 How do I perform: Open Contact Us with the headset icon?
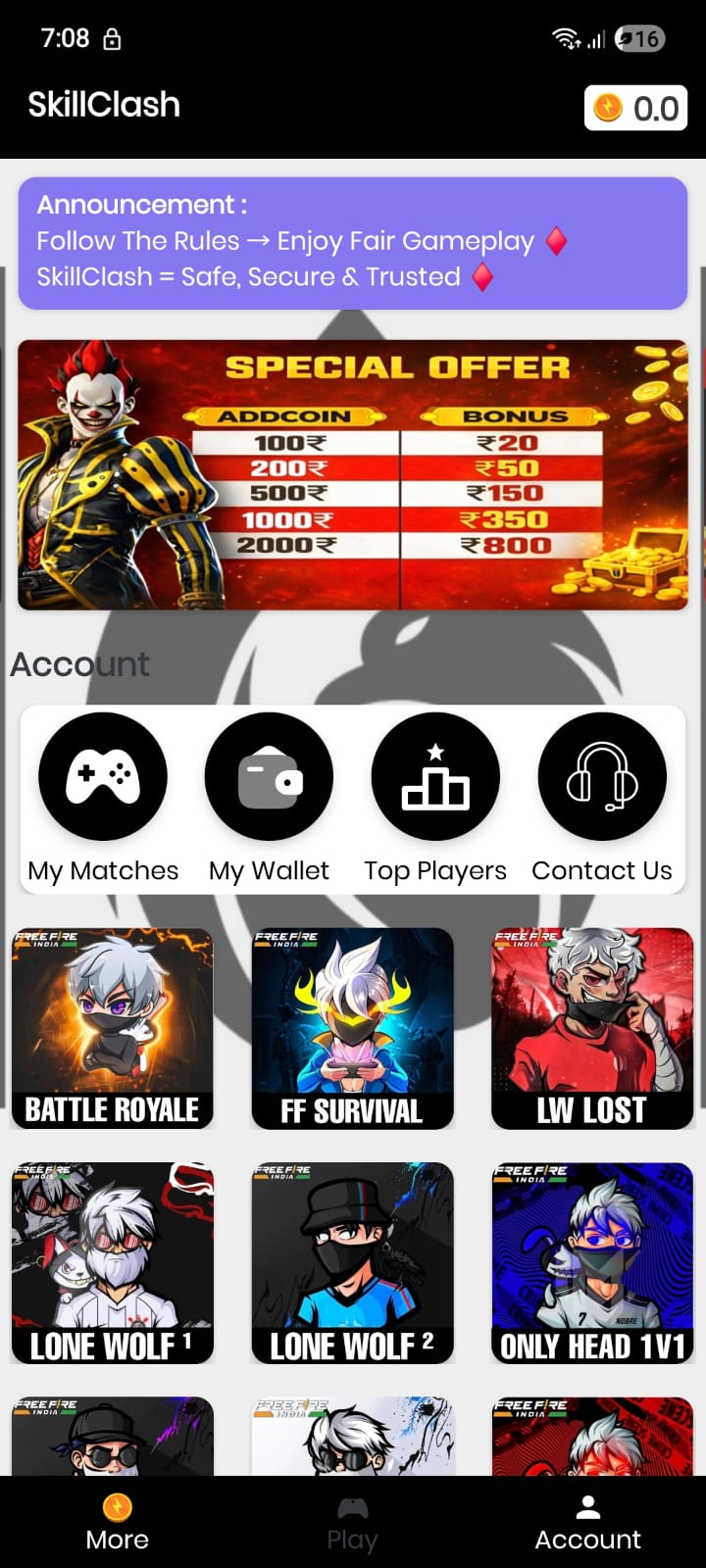(x=602, y=776)
